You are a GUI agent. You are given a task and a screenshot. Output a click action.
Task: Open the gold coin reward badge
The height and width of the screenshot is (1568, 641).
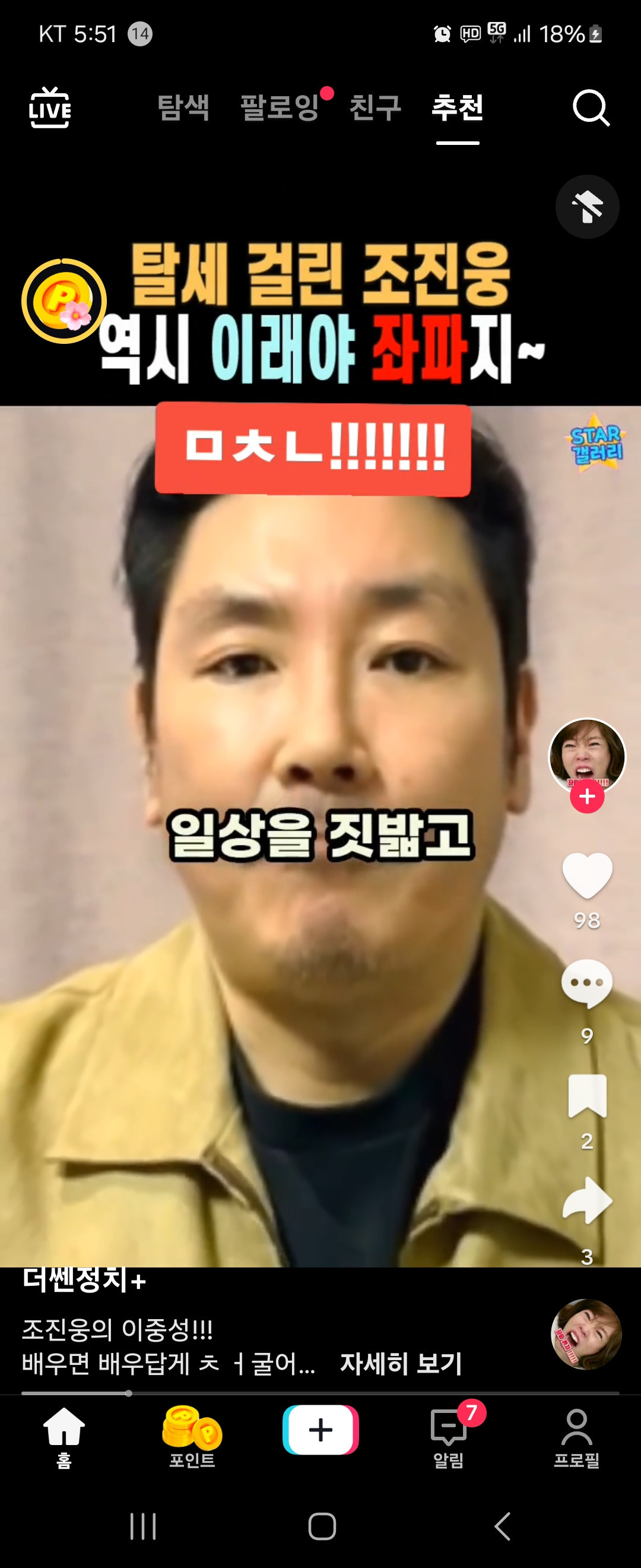tap(64, 301)
